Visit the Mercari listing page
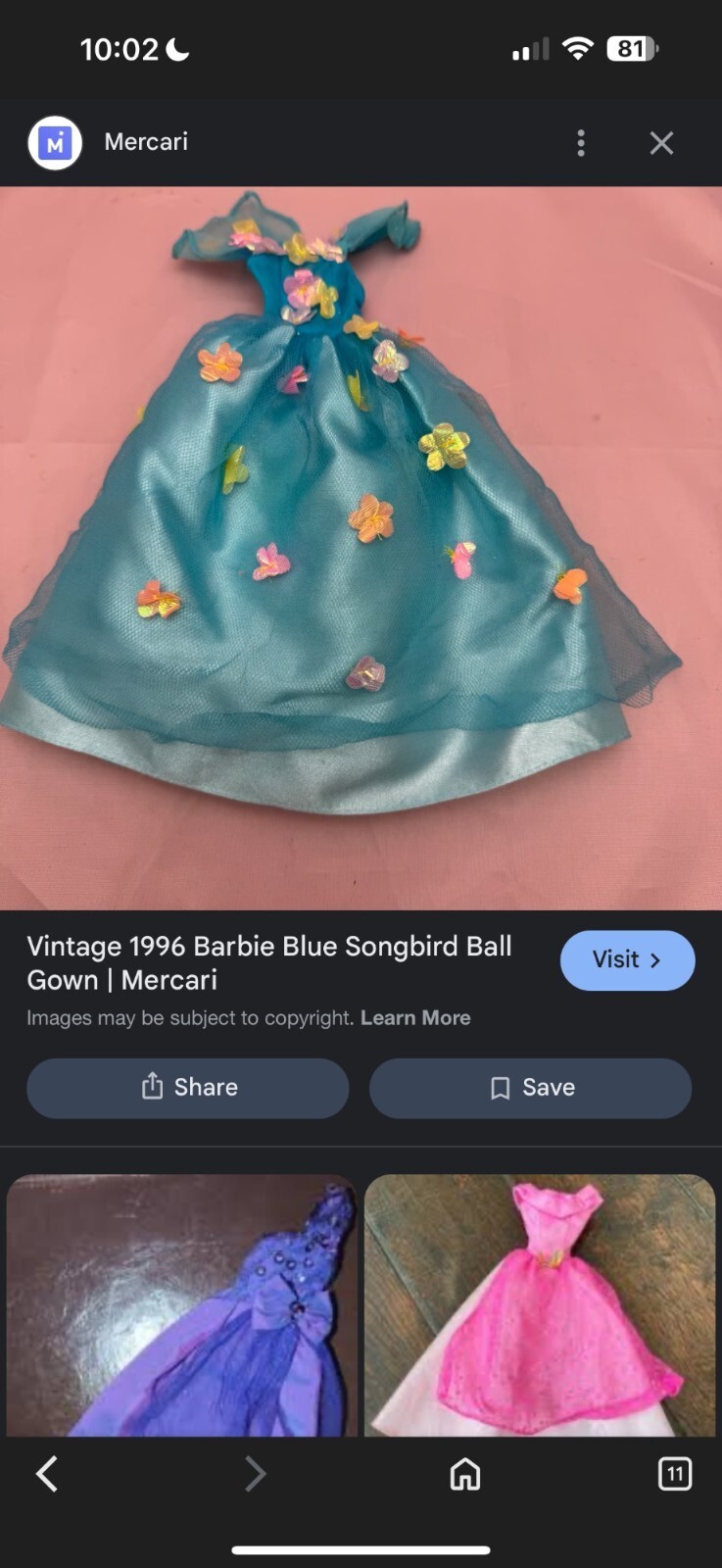Image resolution: width=722 pixels, height=1568 pixels. click(x=627, y=959)
